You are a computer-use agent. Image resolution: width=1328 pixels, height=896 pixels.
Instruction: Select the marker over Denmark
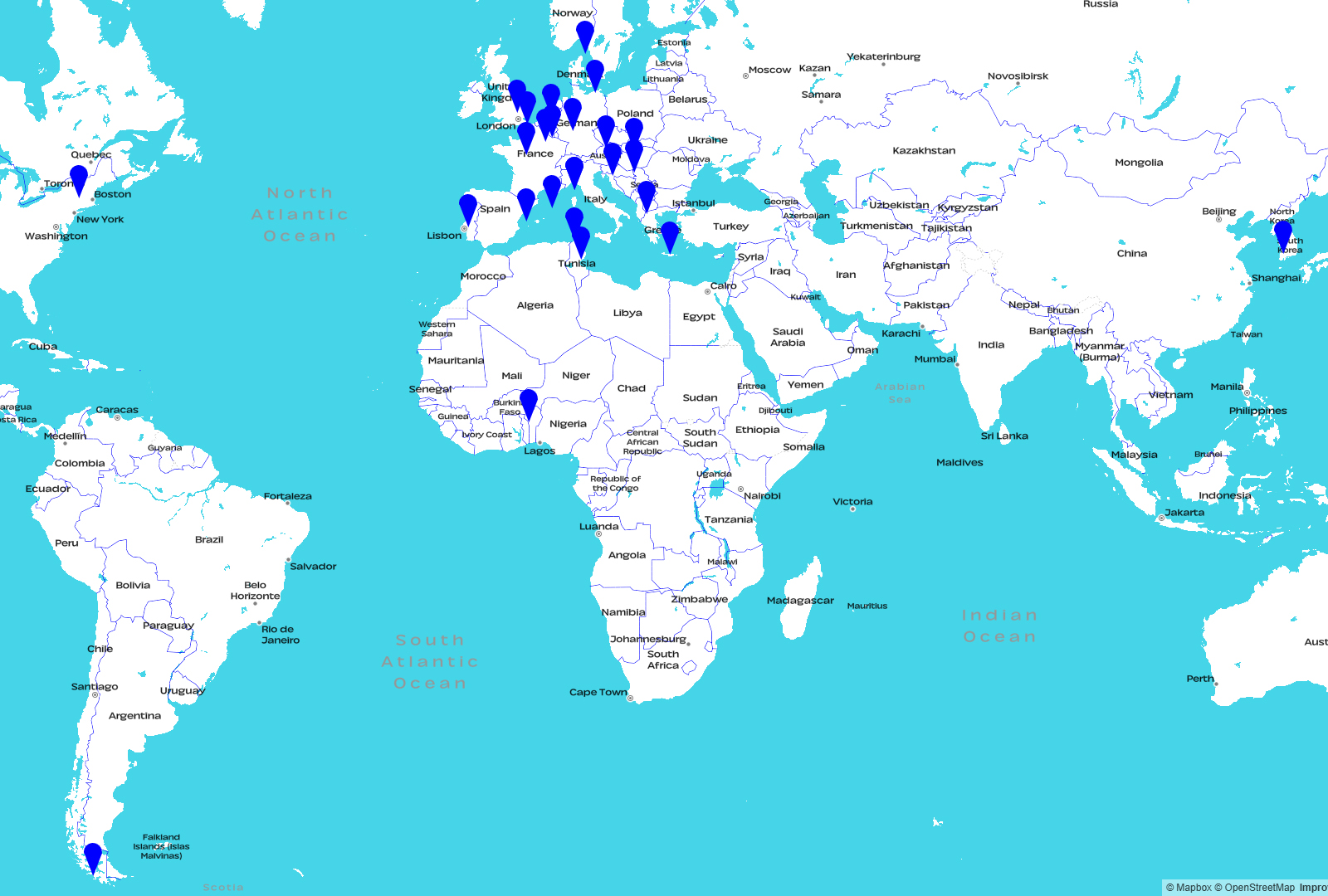(x=595, y=74)
